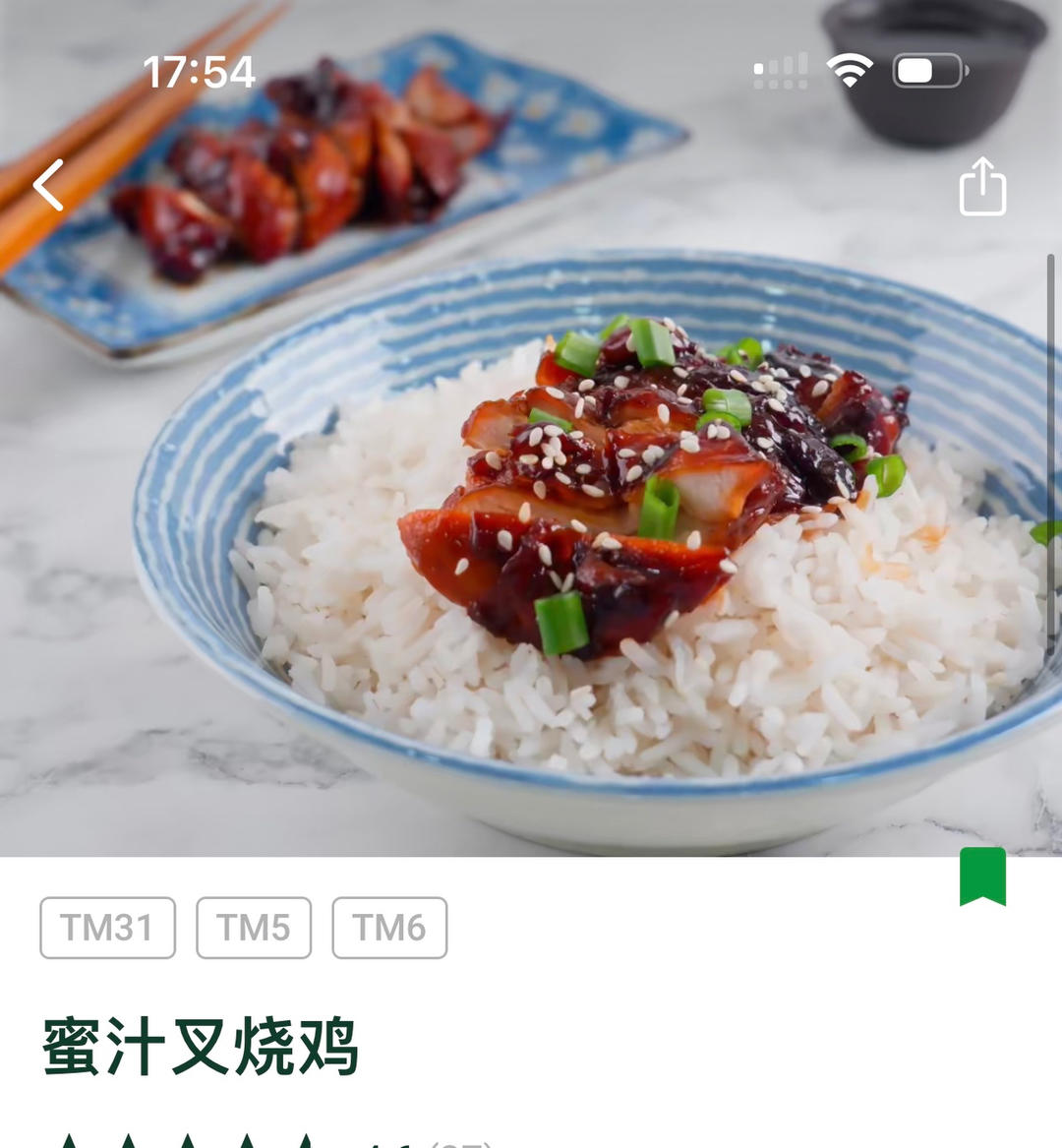
Task: Tap the battery indicator
Action: (x=927, y=69)
